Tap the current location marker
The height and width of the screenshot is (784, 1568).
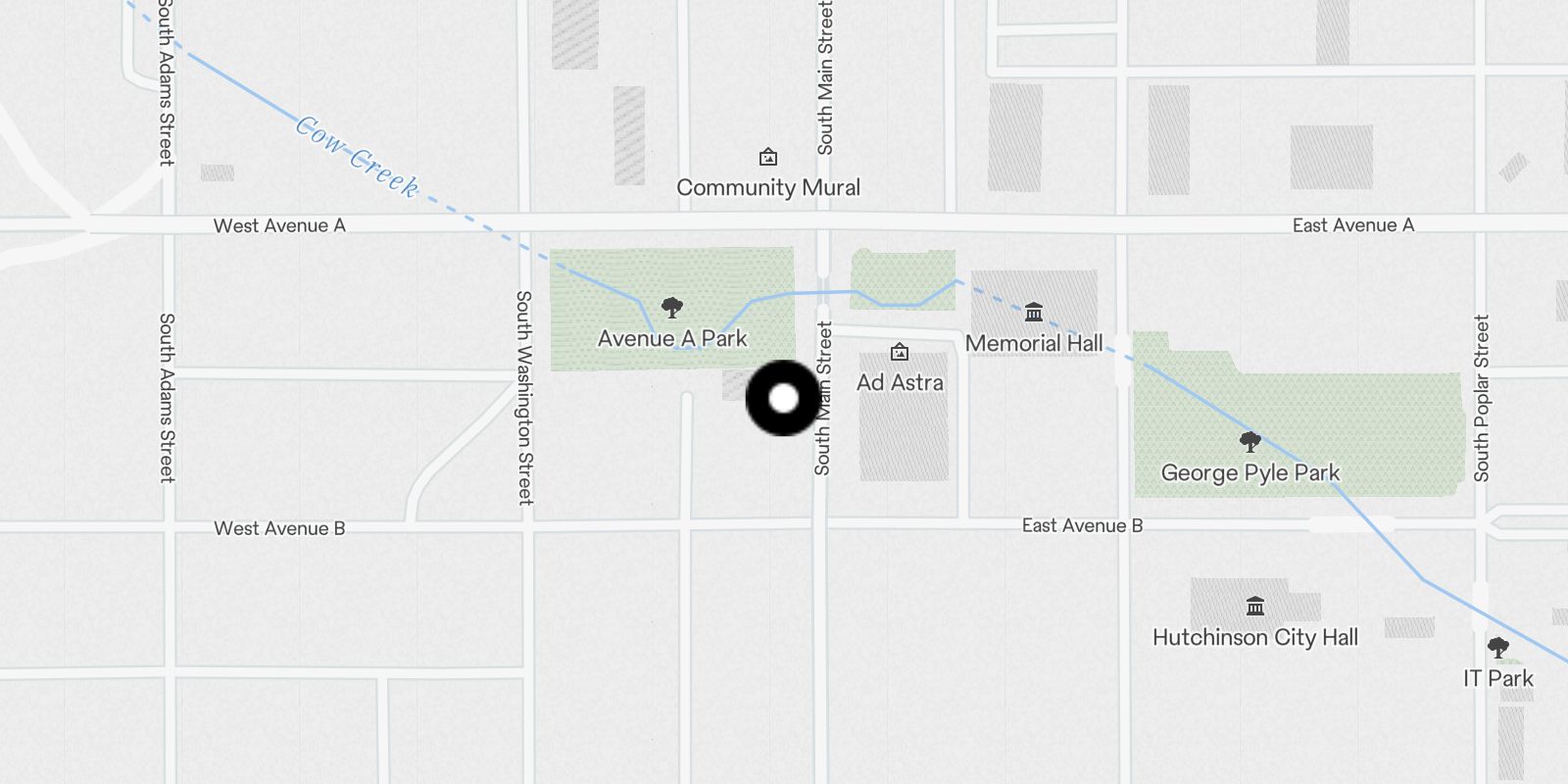pyautogui.click(x=783, y=398)
